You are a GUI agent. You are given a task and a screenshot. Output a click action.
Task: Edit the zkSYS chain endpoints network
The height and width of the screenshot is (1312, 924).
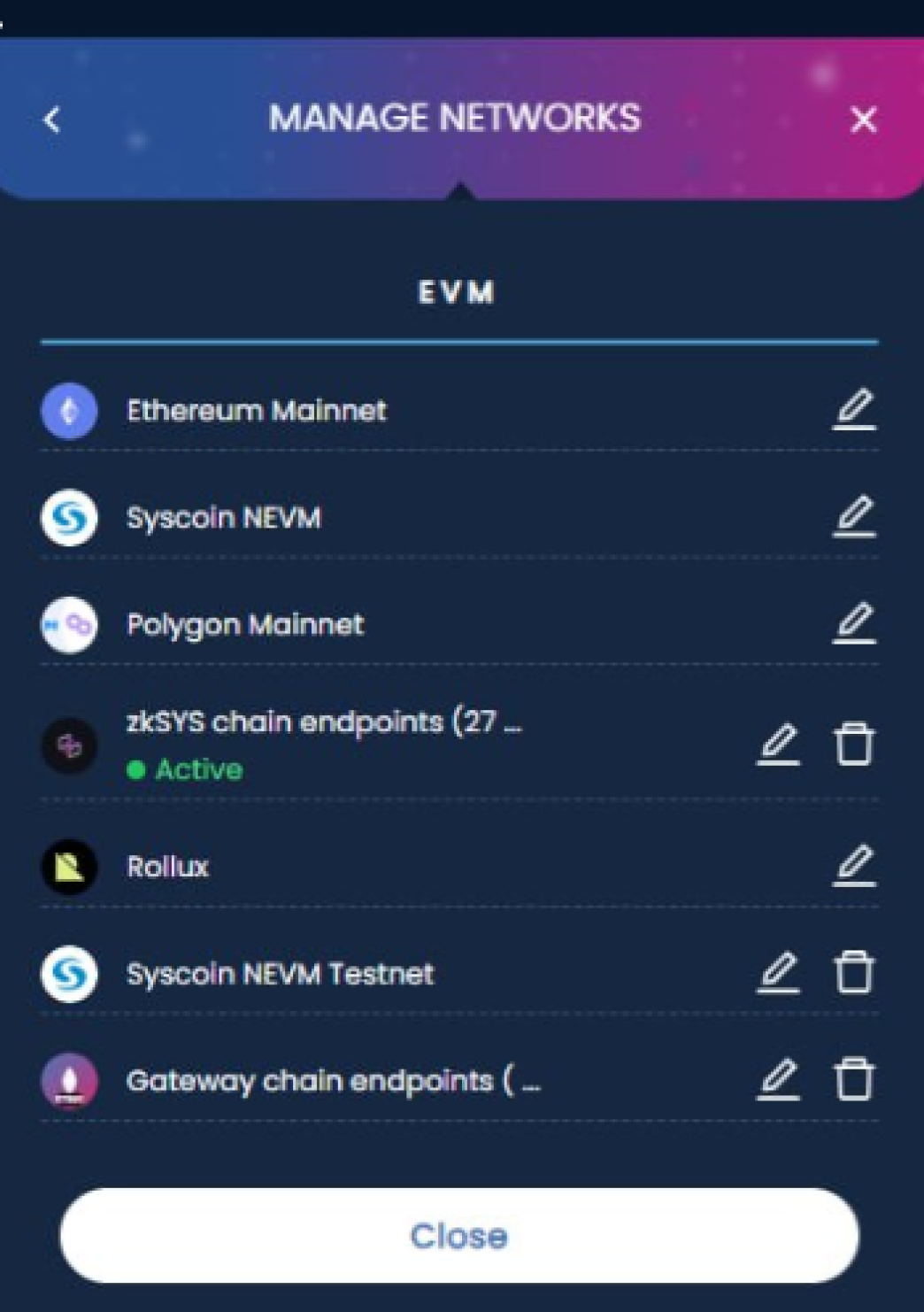point(779,744)
